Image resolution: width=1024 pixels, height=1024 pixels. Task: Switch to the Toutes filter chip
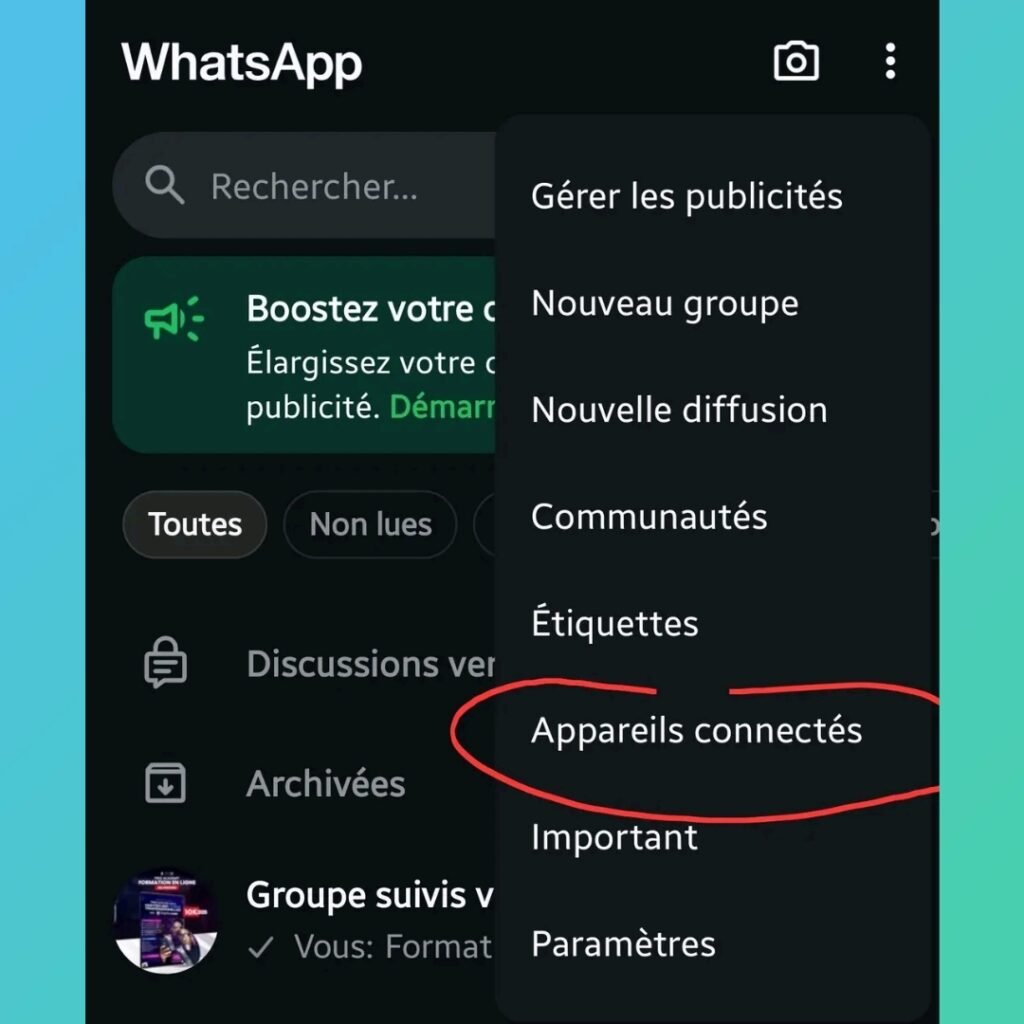pyautogui.click(x=195, y=524)
